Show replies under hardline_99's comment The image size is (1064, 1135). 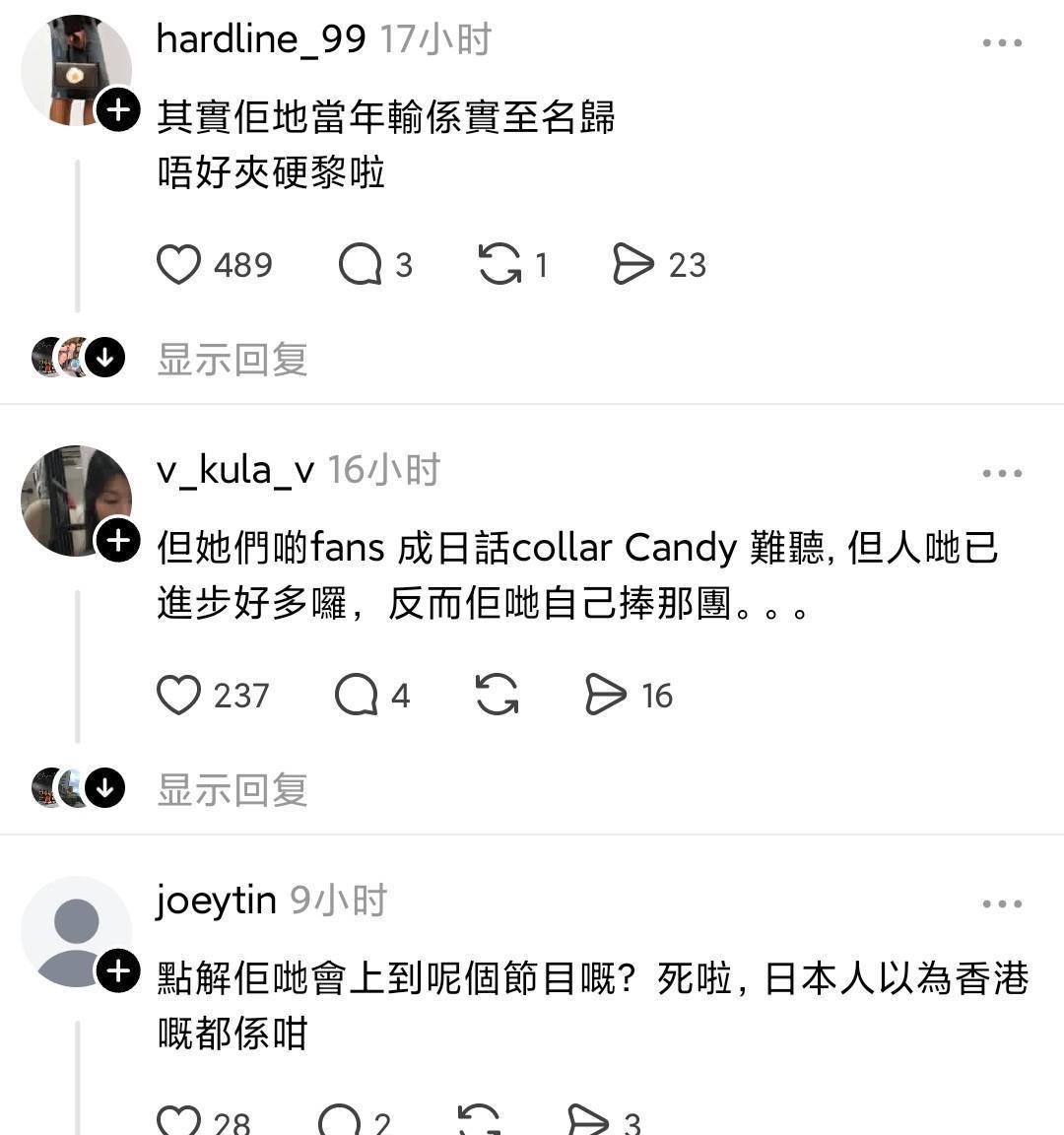point(233,359)
